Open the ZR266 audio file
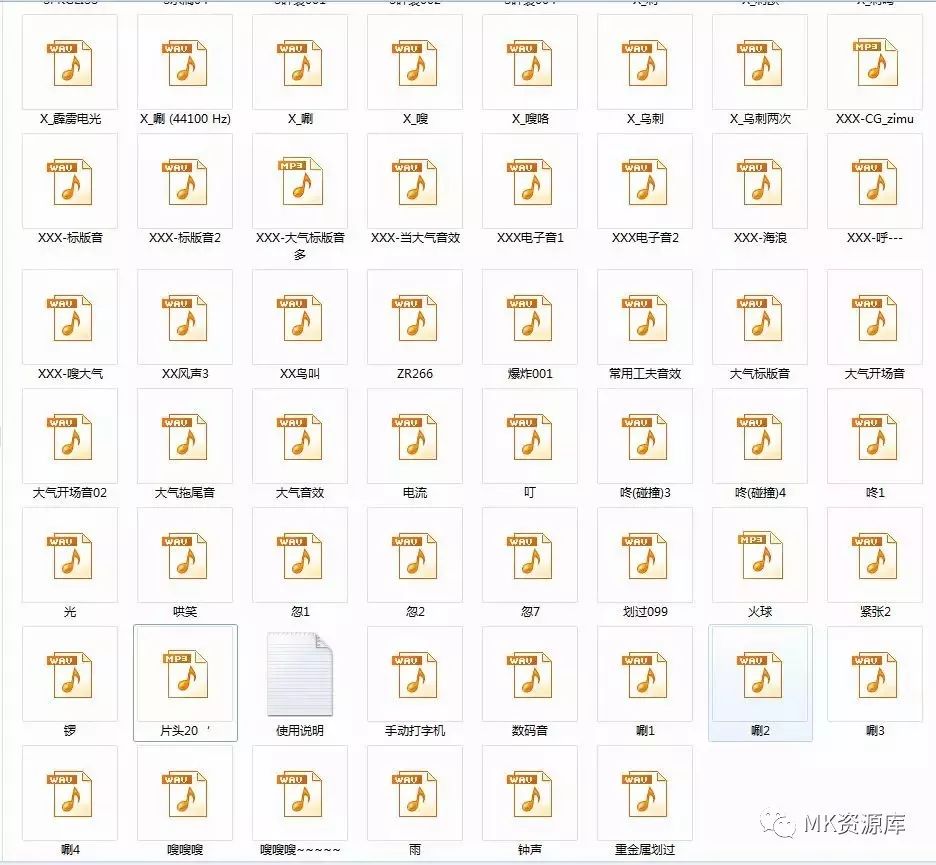The width and height of the screenshot is (936, 865). click(x=415, y=318)
